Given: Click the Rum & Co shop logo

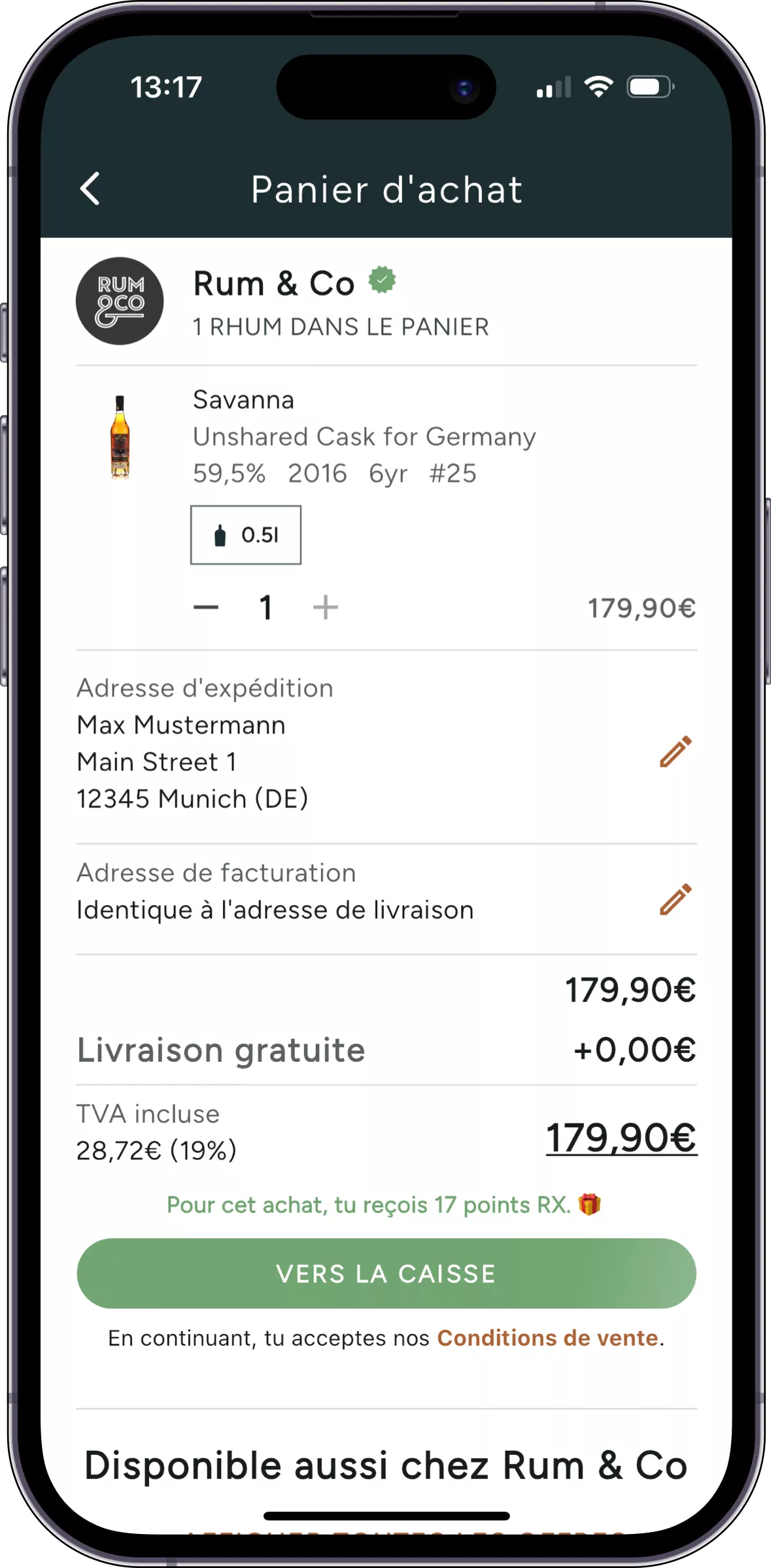Looking at the screenshot, I should 120,303.
